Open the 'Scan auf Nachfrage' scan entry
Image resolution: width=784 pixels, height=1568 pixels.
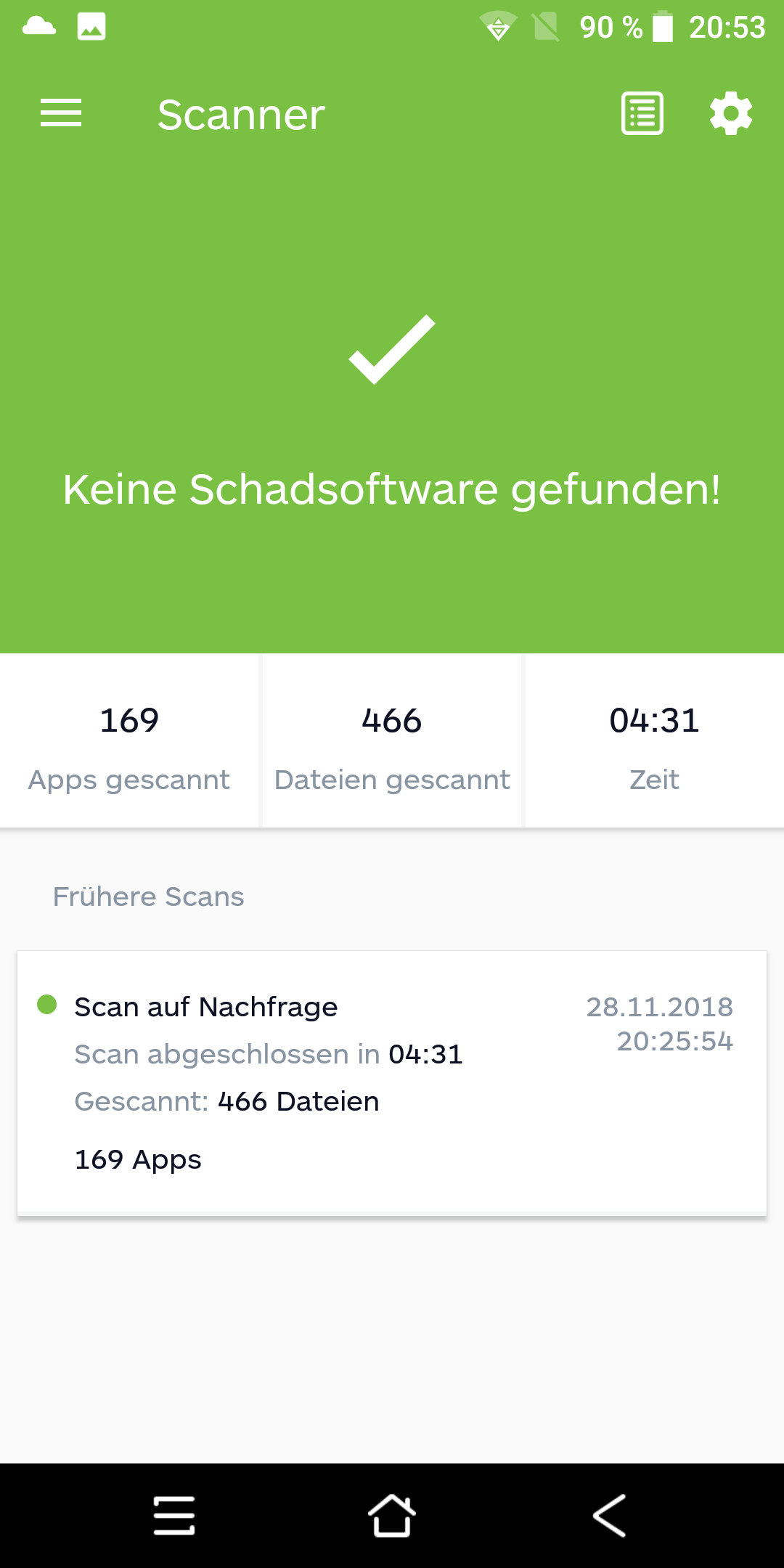(392, 1082)
